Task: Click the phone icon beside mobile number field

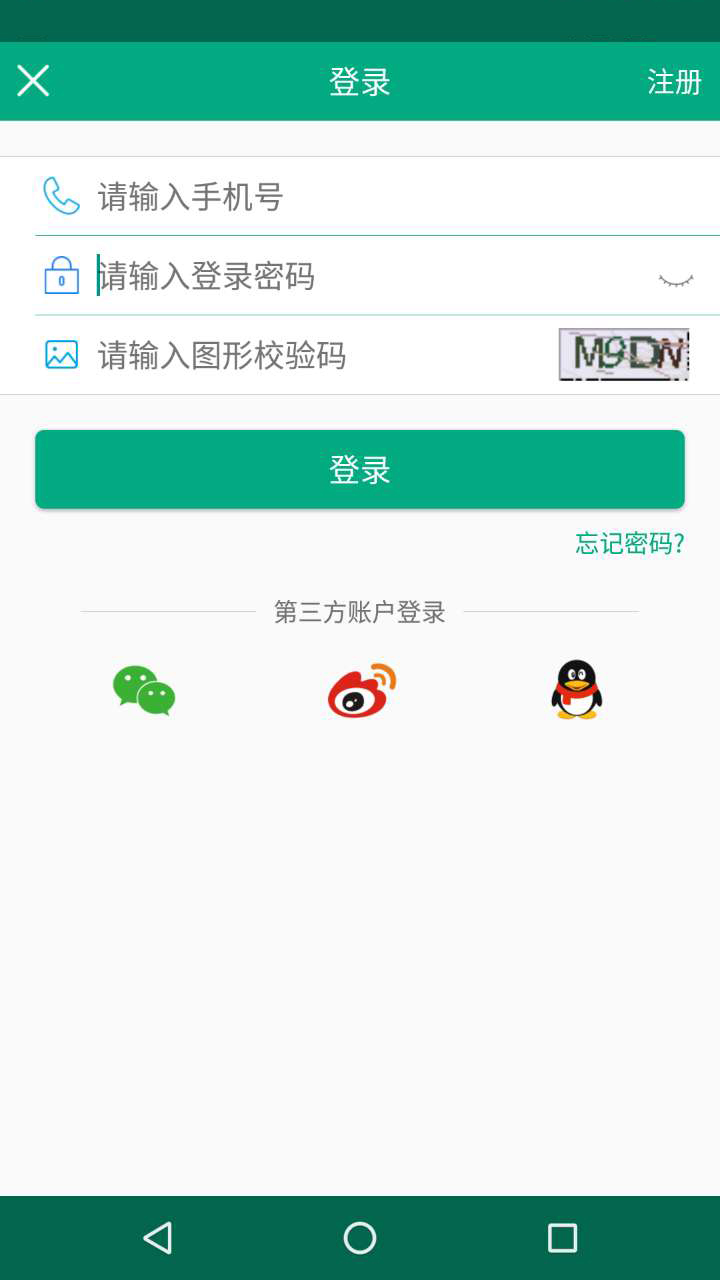Action: click(x=60, y=196)
